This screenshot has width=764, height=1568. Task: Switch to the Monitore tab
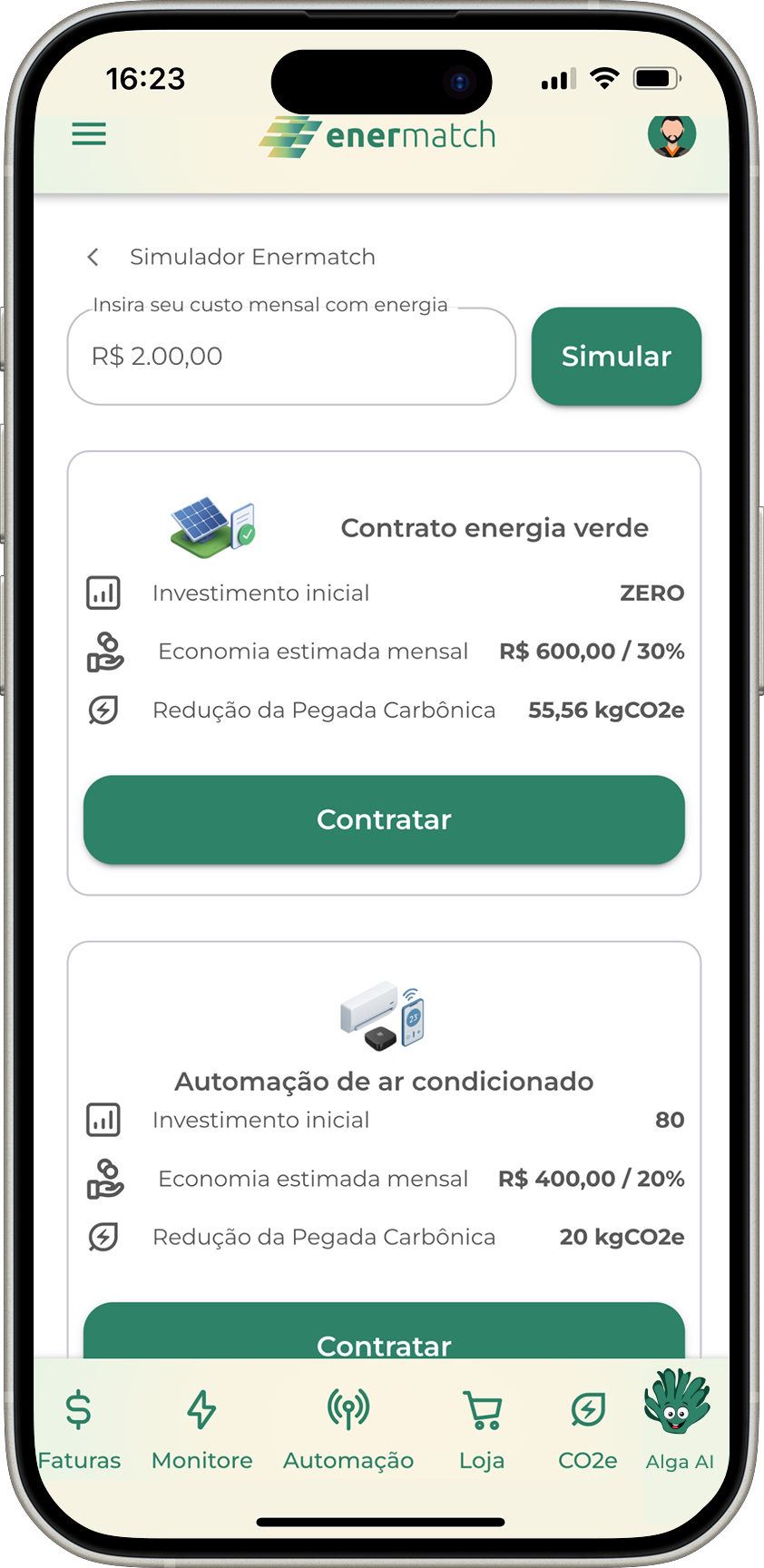(x=201, y=1428)
